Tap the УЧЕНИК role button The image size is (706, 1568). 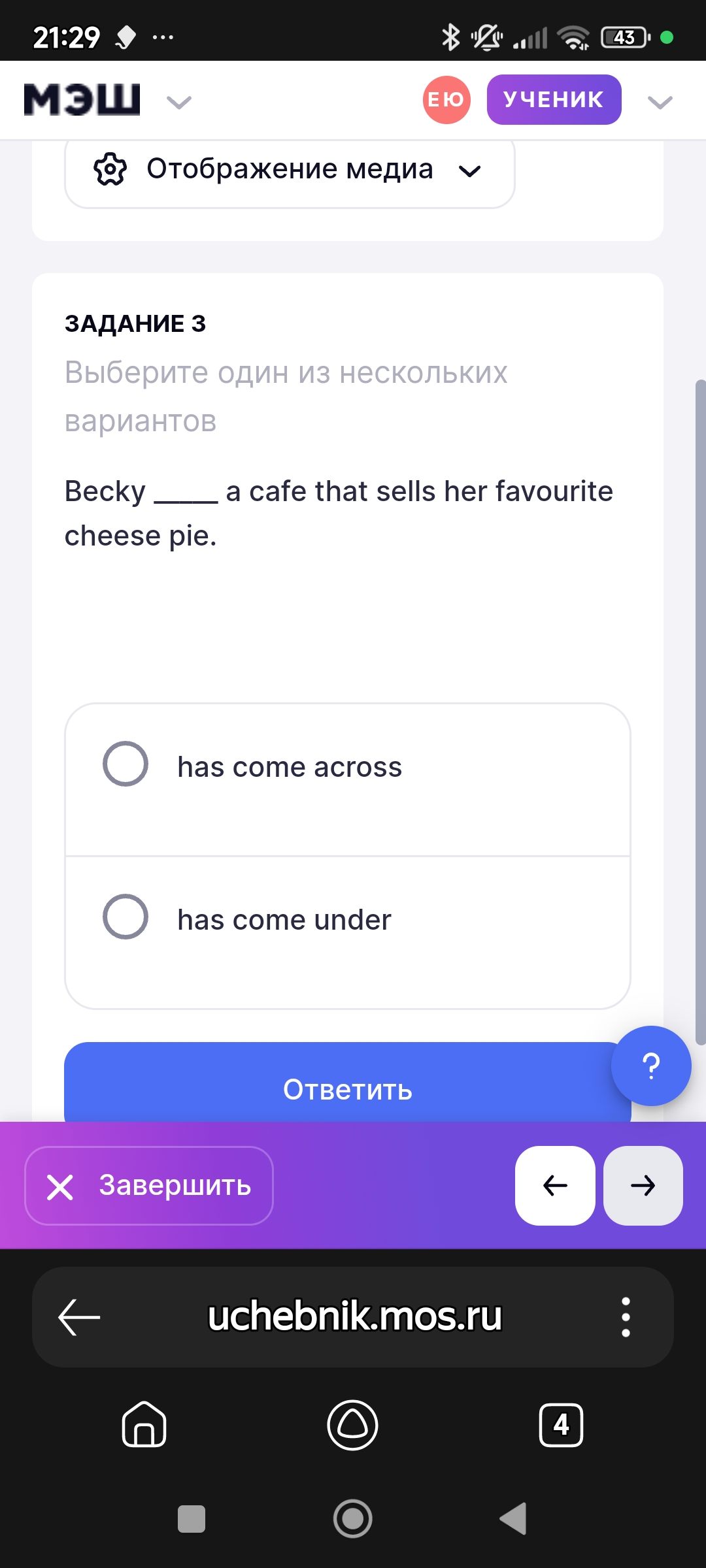pos(554,100)
